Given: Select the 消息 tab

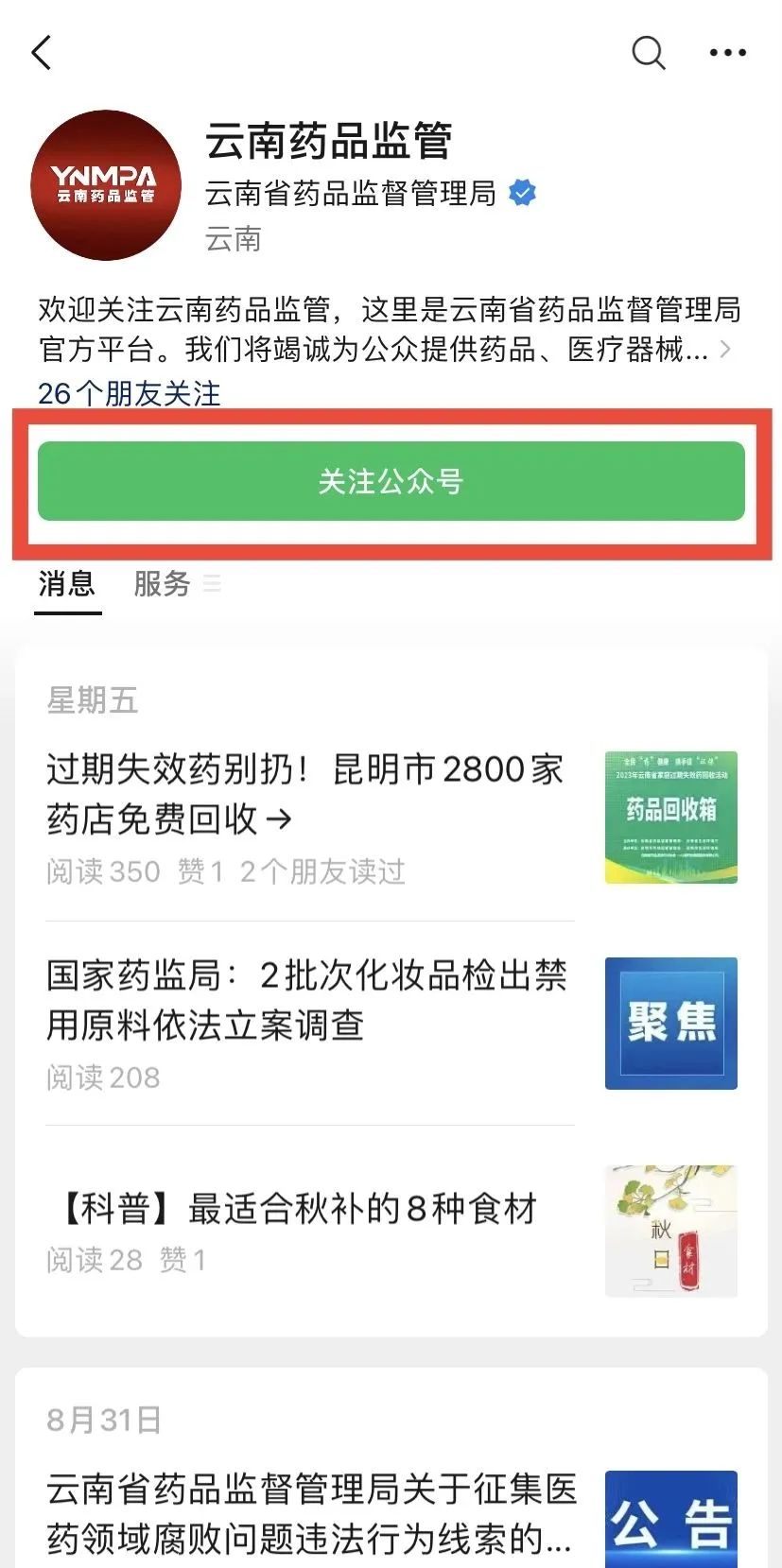Looking at the screenshot, I should [x=67, y=585].
